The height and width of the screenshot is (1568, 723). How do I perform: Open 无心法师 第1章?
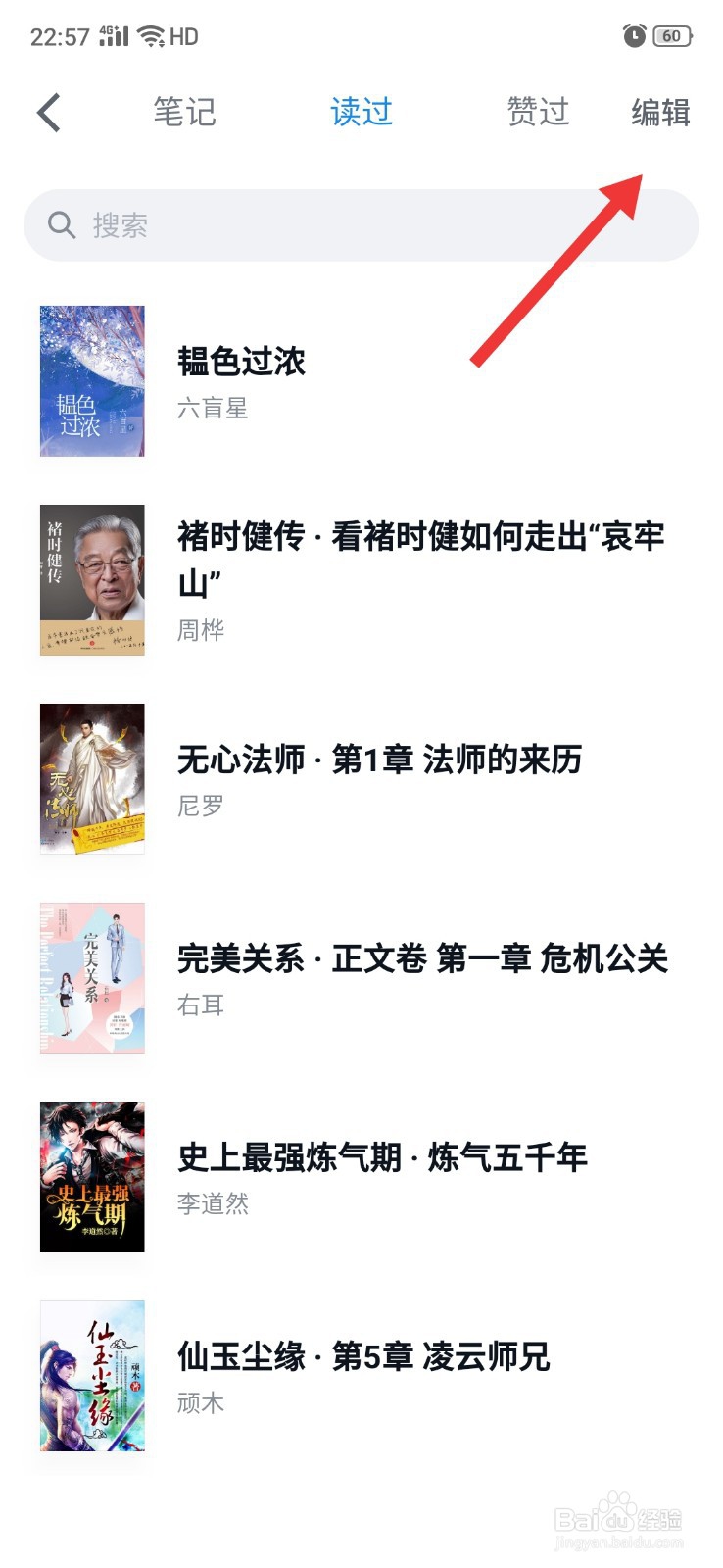click(379, 779)
